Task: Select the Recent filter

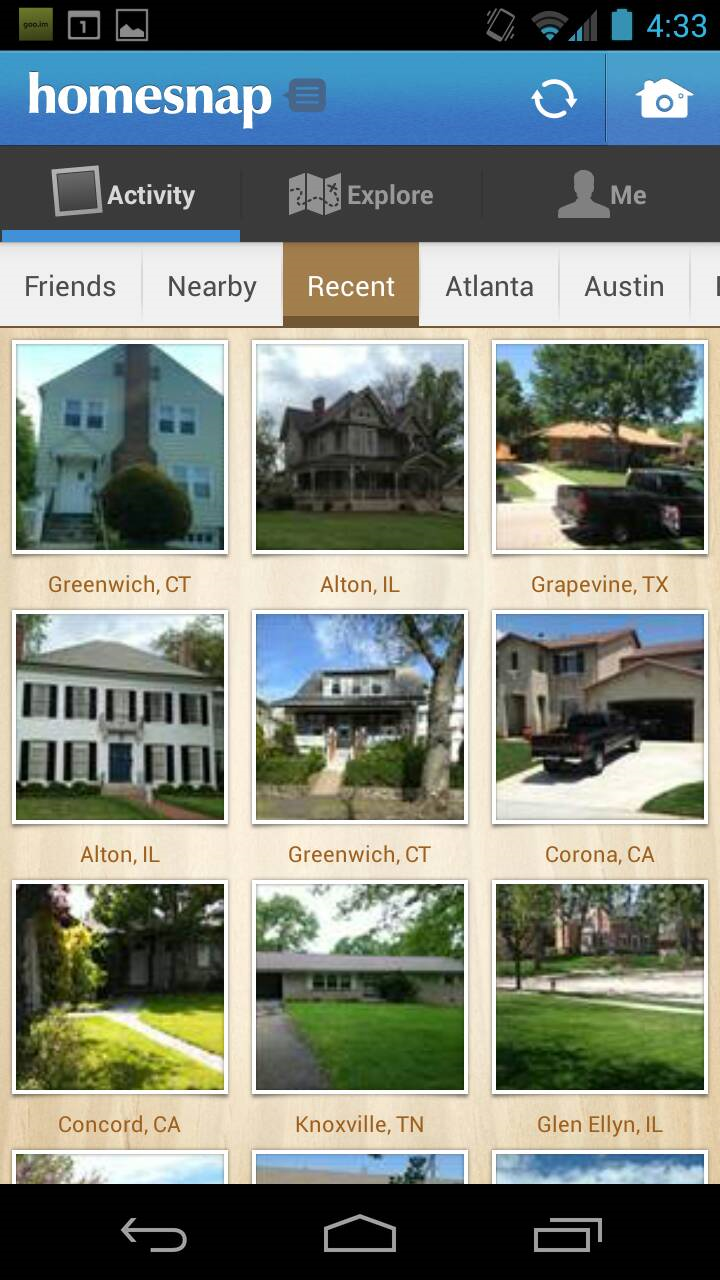Action: pyautogui.click(x=350, y=286)
